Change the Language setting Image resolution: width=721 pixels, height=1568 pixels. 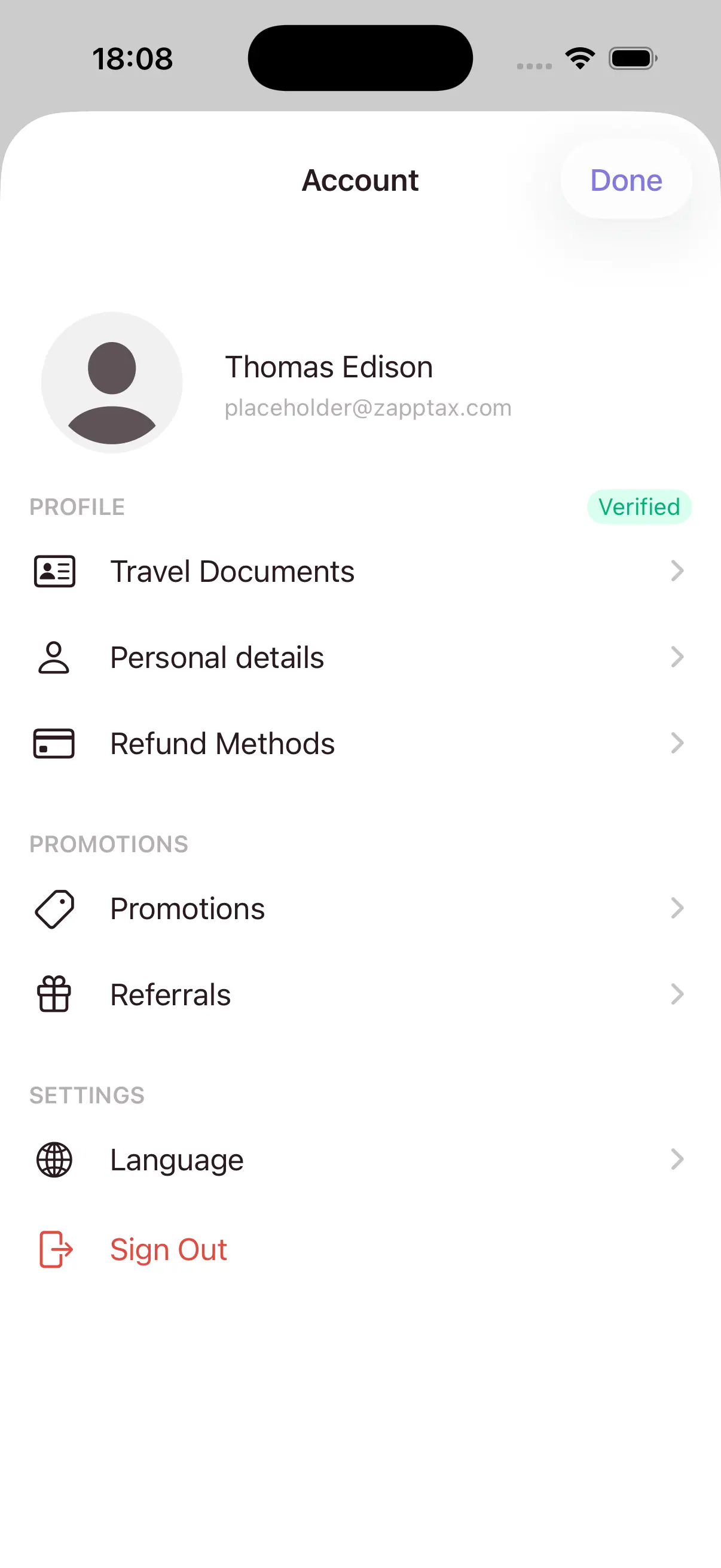point(359,1160)
